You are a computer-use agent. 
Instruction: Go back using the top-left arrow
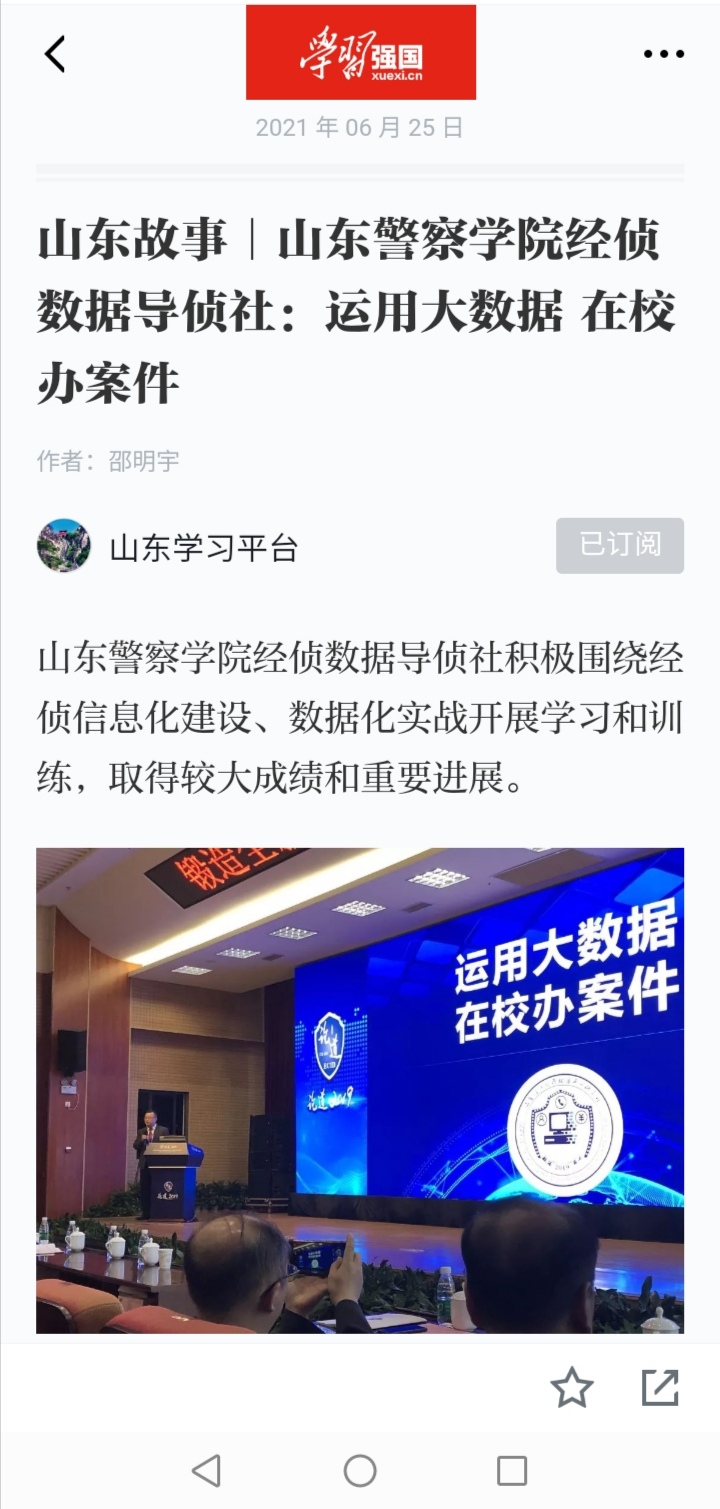[x=55, y=54]
